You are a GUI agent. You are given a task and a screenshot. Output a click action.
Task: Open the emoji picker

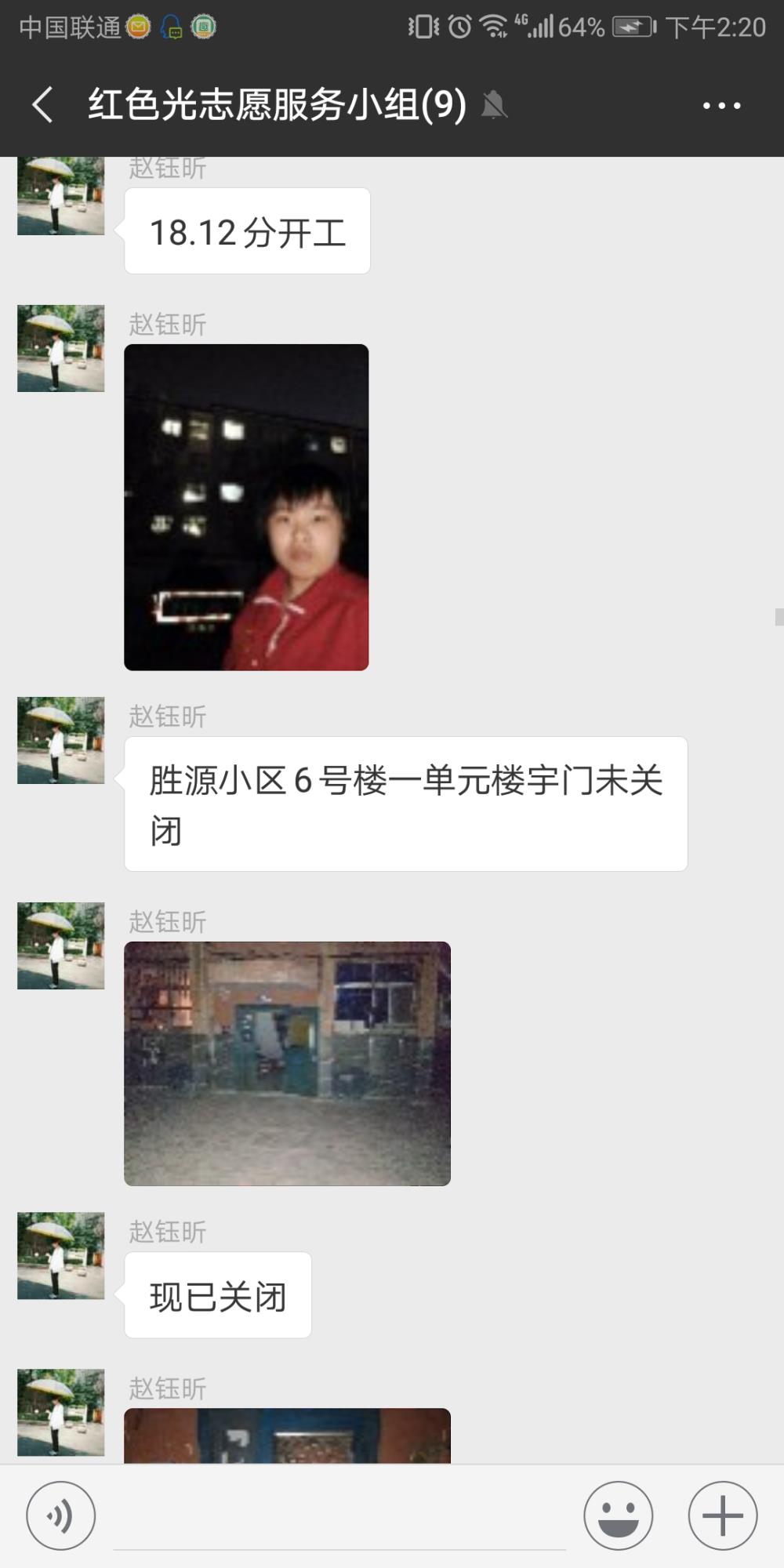click(618, 1515)
